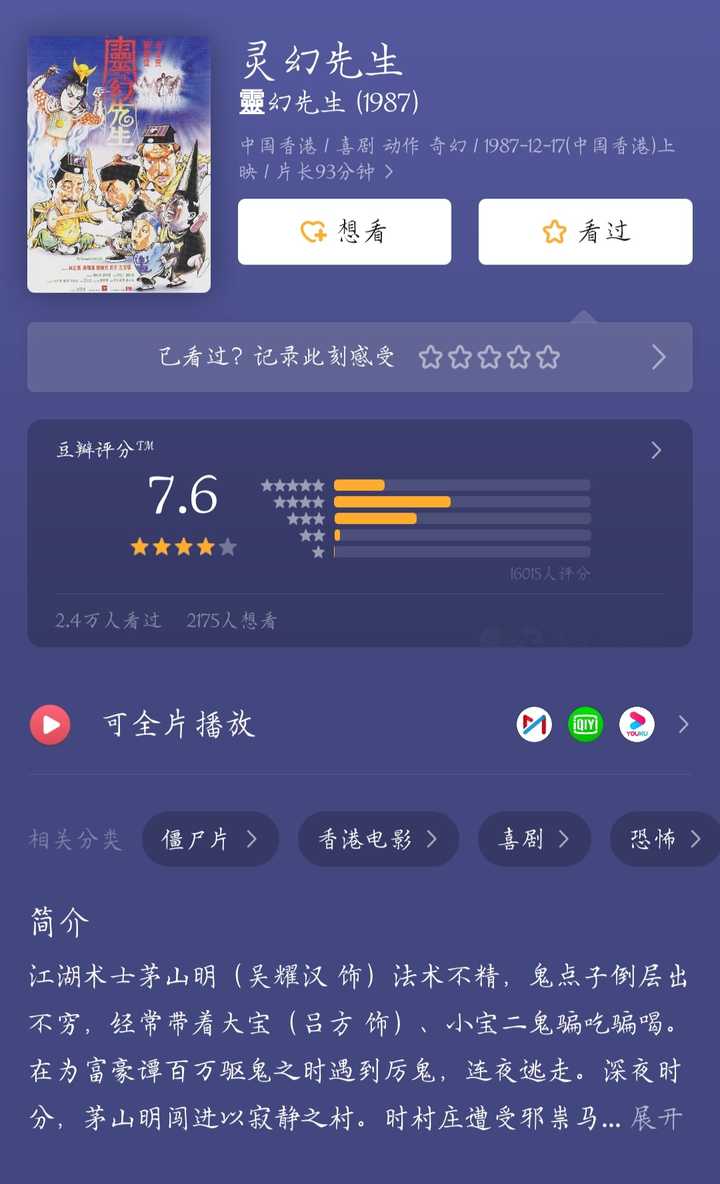720x1184 pixels.
Task: Expand the film info details chevron
Action: click(389, 172)
